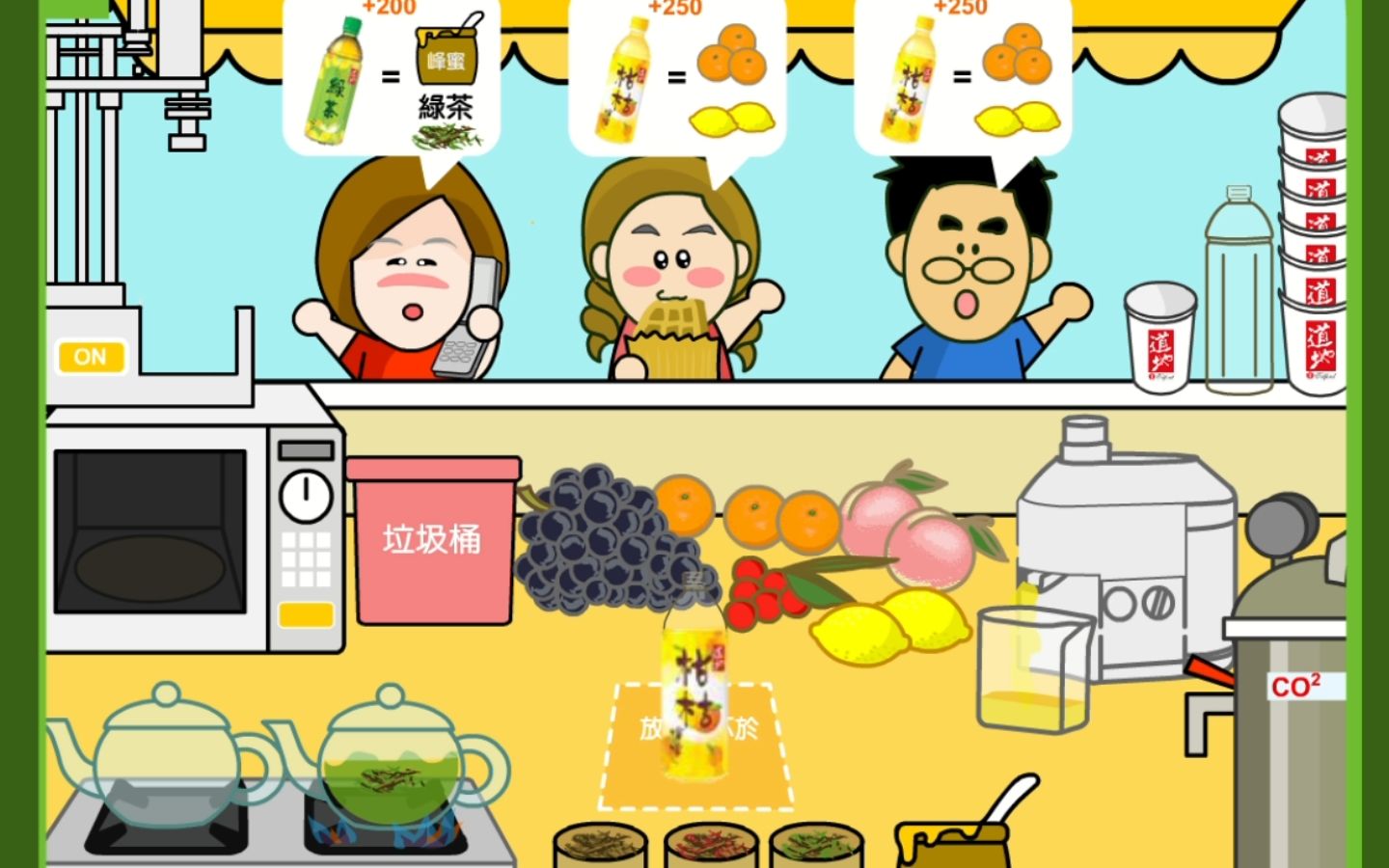1389x868 pixels.
Task: Tap the pink trash bin
Action: pos(432,540)
